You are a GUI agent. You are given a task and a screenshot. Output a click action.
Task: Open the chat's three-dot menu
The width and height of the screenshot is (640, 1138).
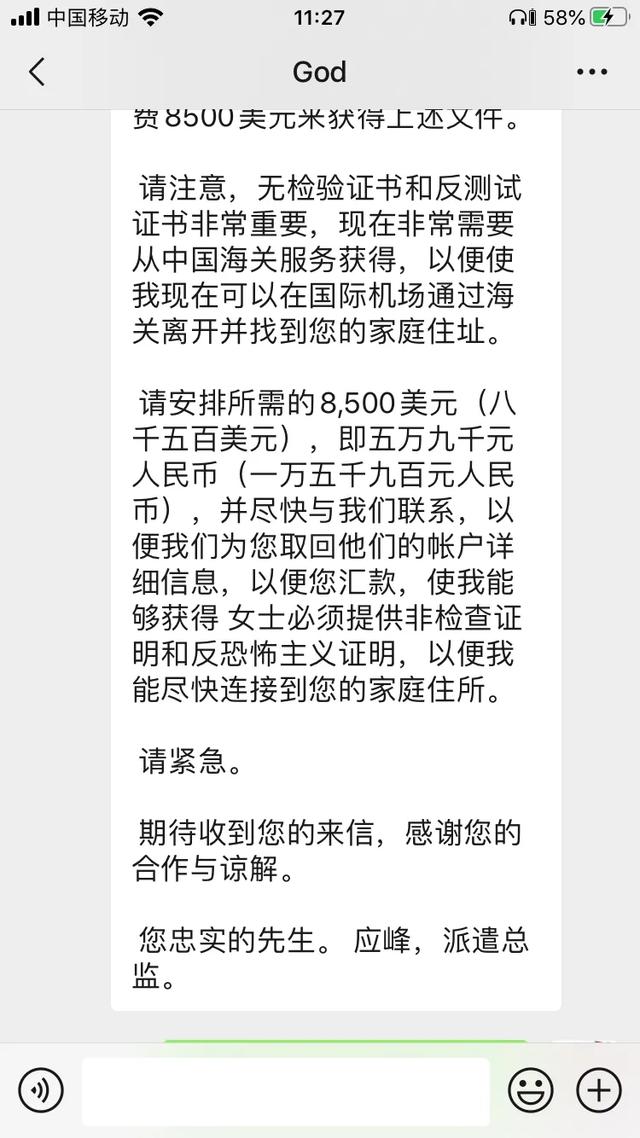591,72
